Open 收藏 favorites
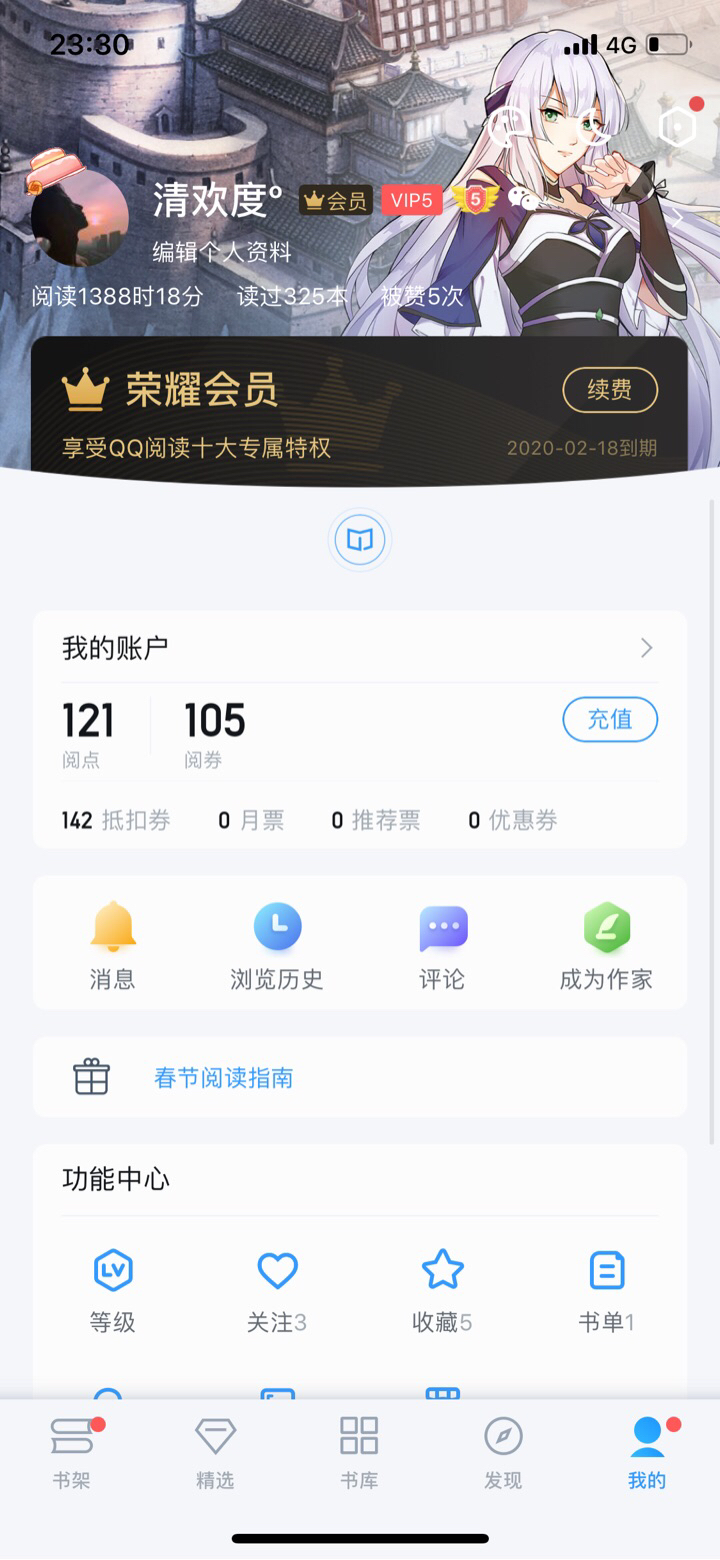 pyautogui.click(x=442, y=1288)
